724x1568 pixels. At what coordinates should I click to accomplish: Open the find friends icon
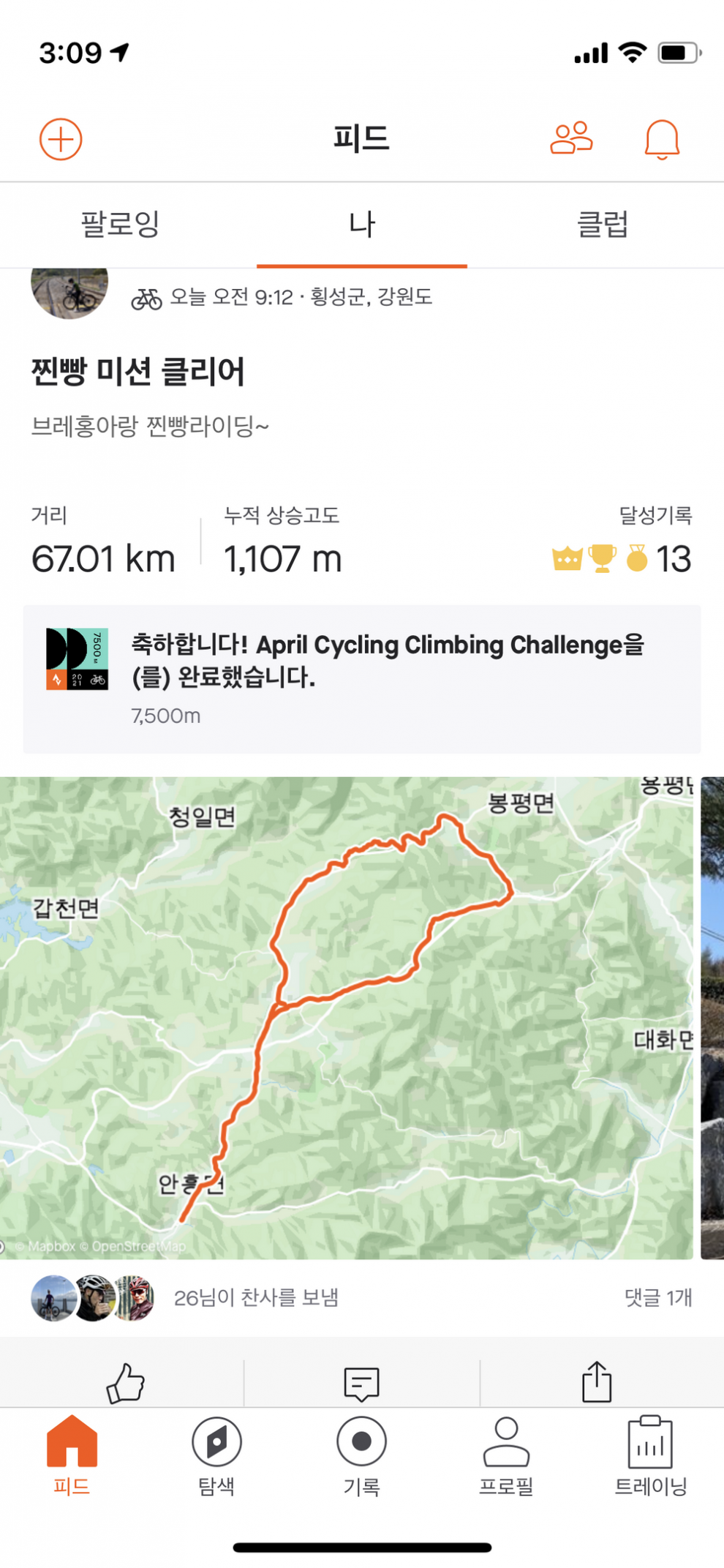[571, 138]
